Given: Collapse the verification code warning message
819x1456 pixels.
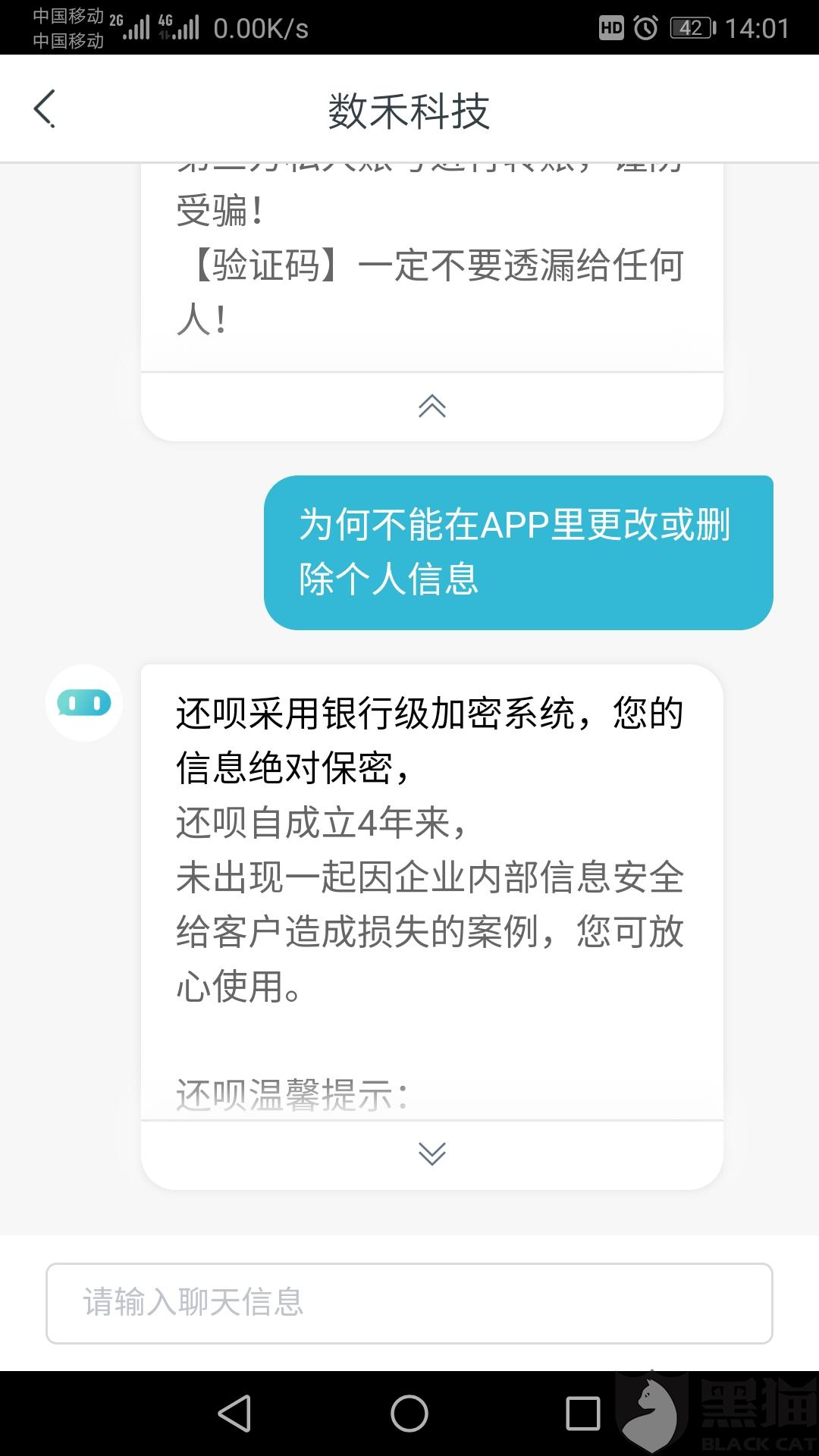Looking at the screenshot, I should (x=431, y=406).
